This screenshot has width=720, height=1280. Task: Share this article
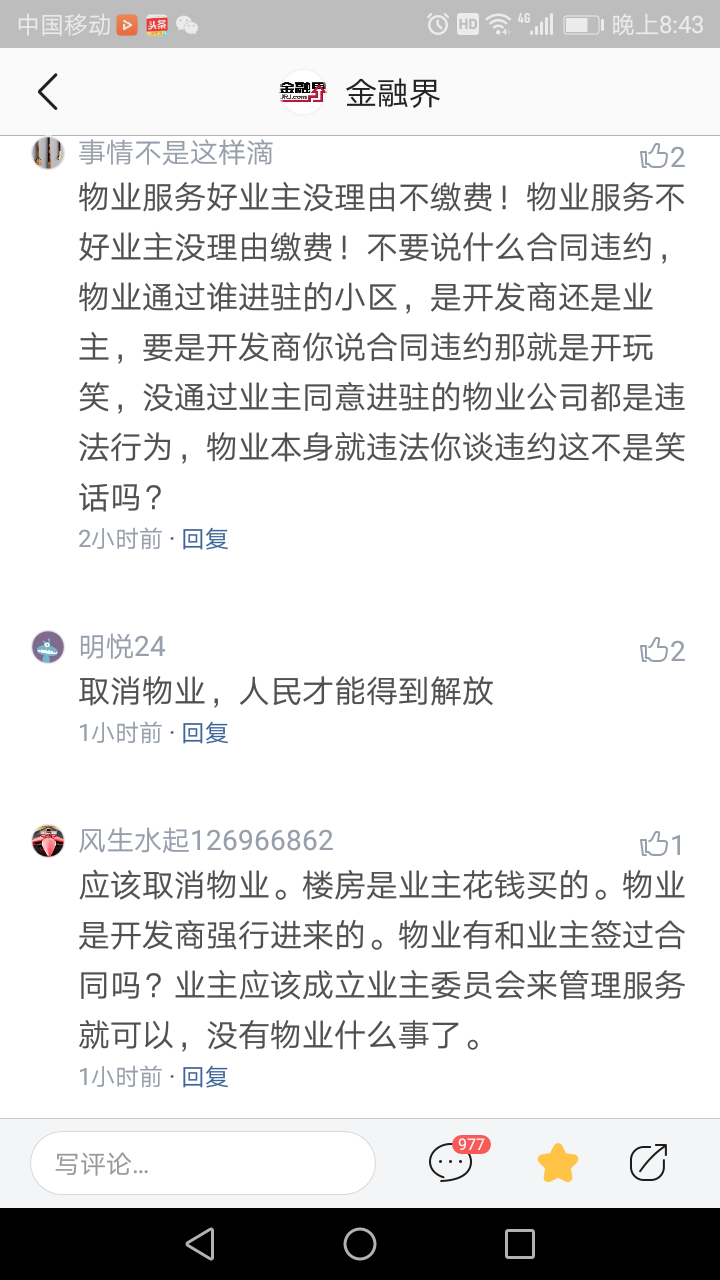click(x=648, y=1162)
